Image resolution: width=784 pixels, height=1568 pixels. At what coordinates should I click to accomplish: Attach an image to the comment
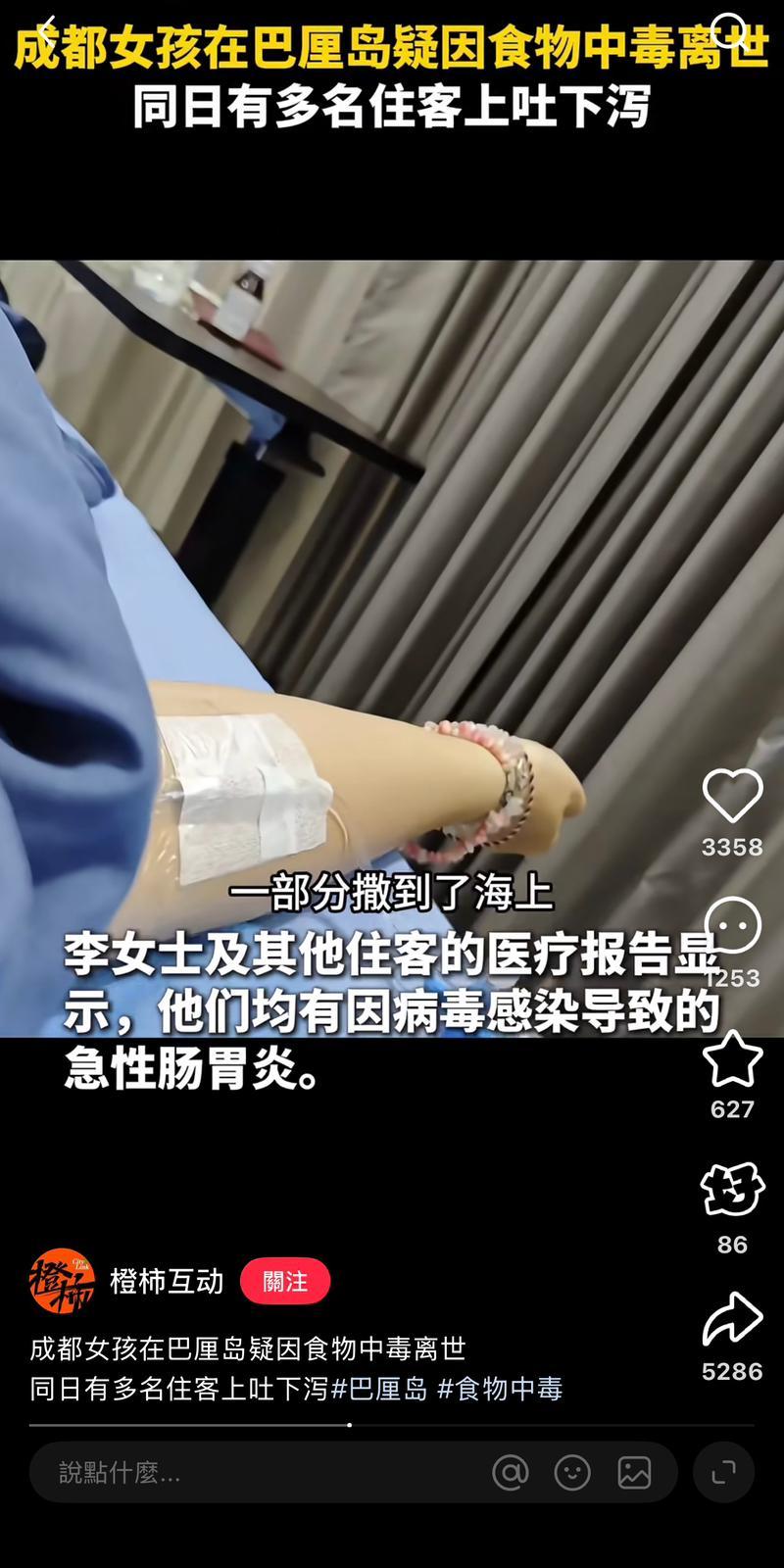[634, 1472]
